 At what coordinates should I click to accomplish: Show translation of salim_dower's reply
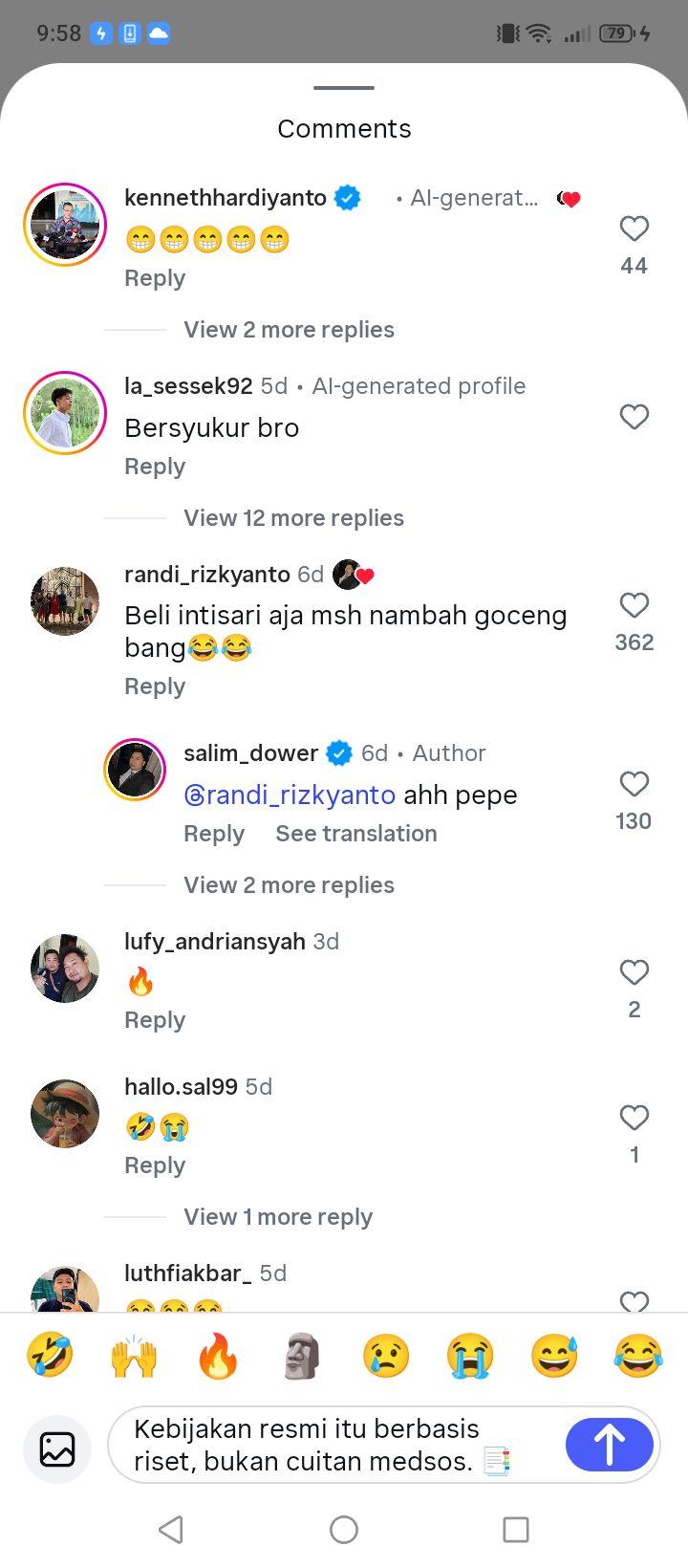(356, 834)
